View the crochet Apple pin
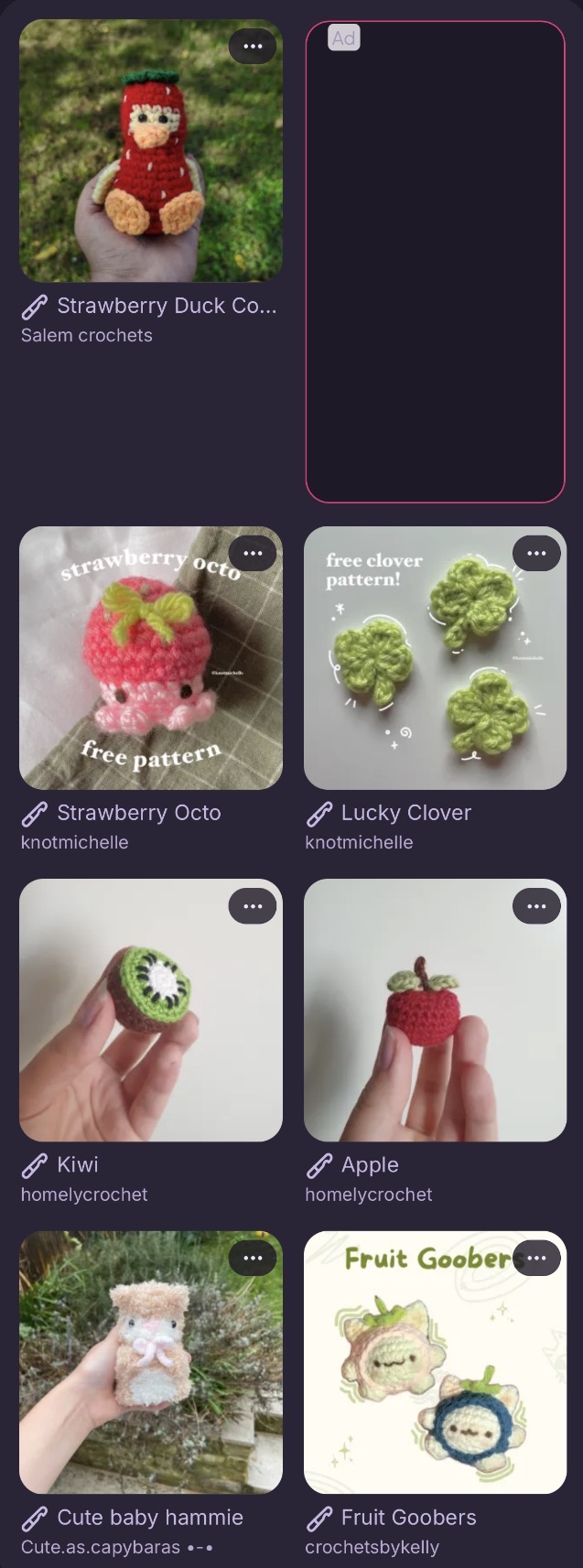 (435, 1010)
